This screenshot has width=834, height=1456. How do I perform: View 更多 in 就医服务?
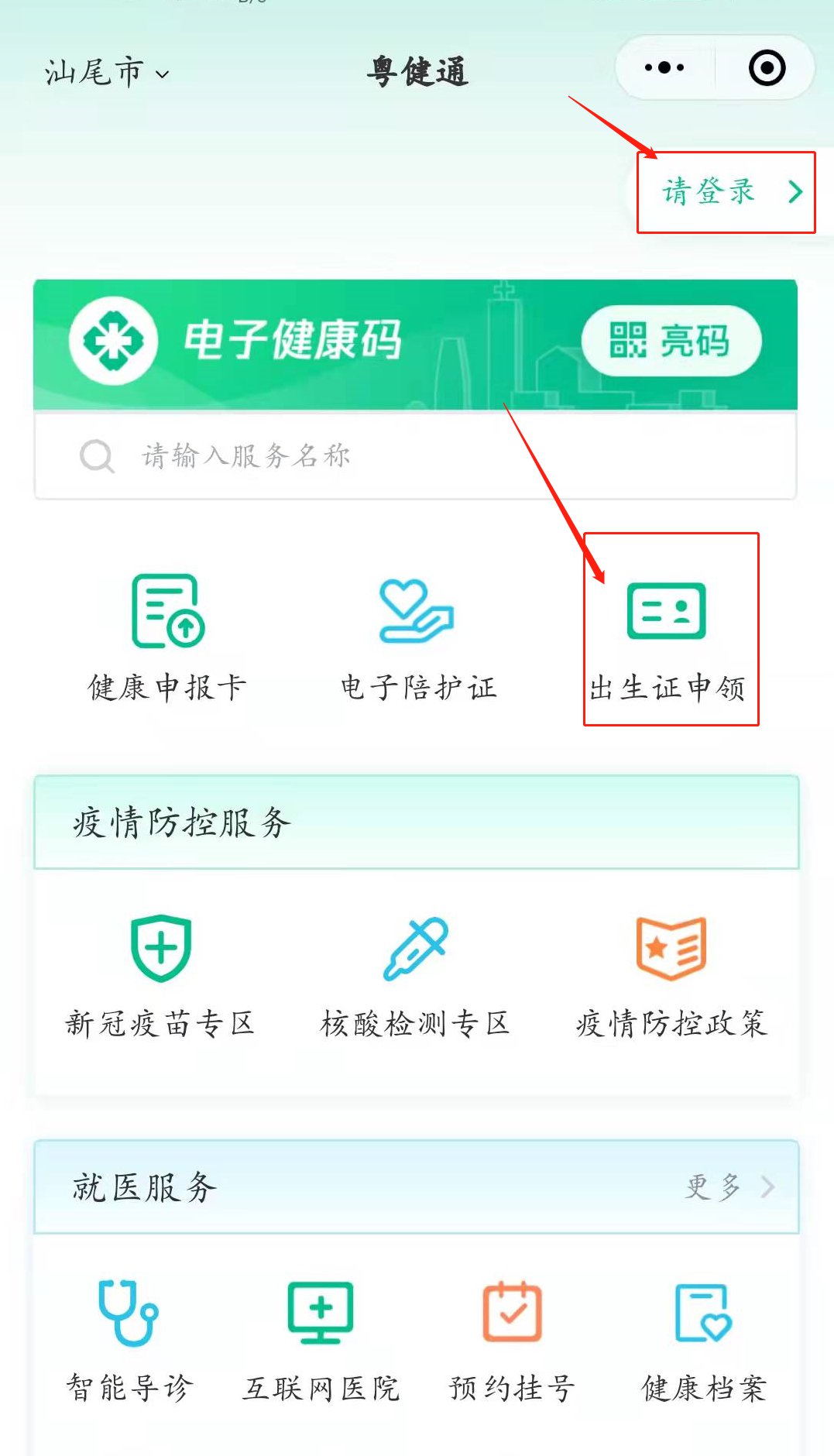click(x=728, y=1186)
